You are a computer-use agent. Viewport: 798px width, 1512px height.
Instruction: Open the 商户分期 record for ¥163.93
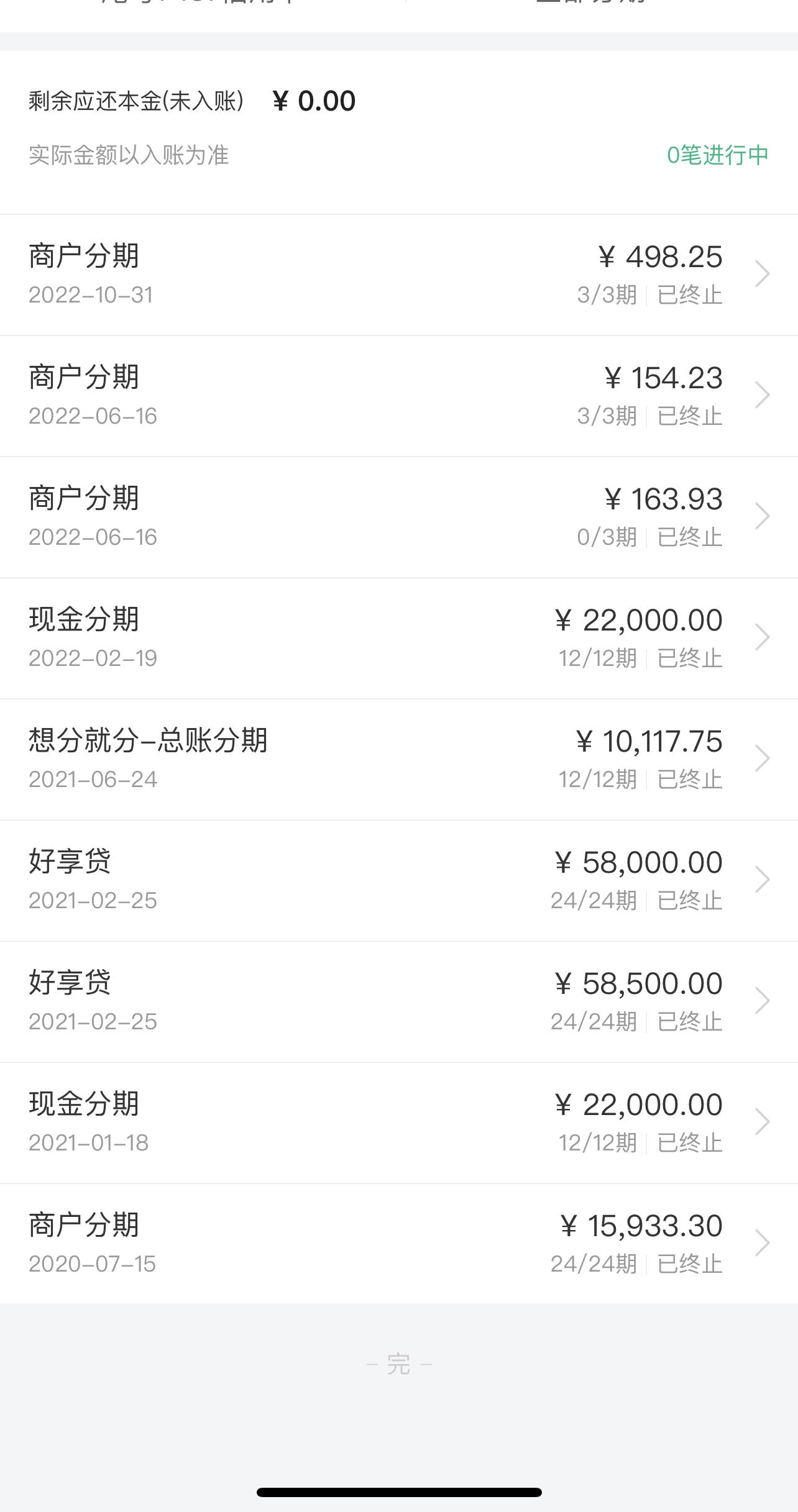coord(399,517)
